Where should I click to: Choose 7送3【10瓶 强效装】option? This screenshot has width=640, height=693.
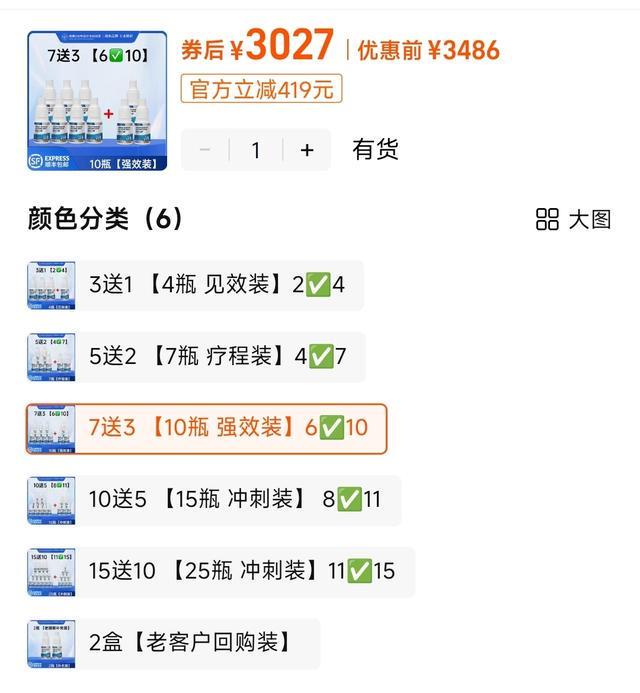click(x=206, y=428)
